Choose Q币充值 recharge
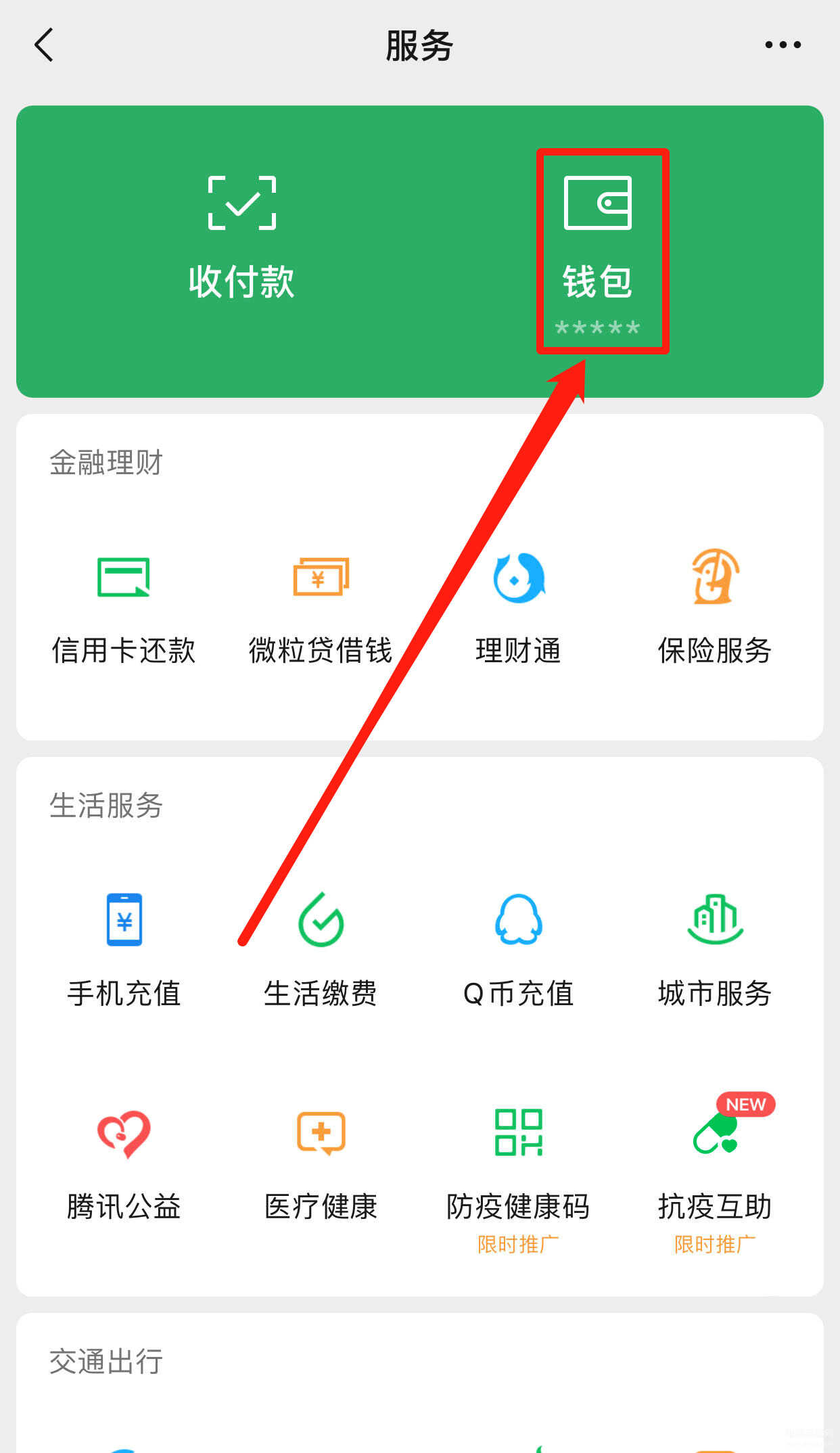This screenshot has width=840, height=1453. [518, 950]
